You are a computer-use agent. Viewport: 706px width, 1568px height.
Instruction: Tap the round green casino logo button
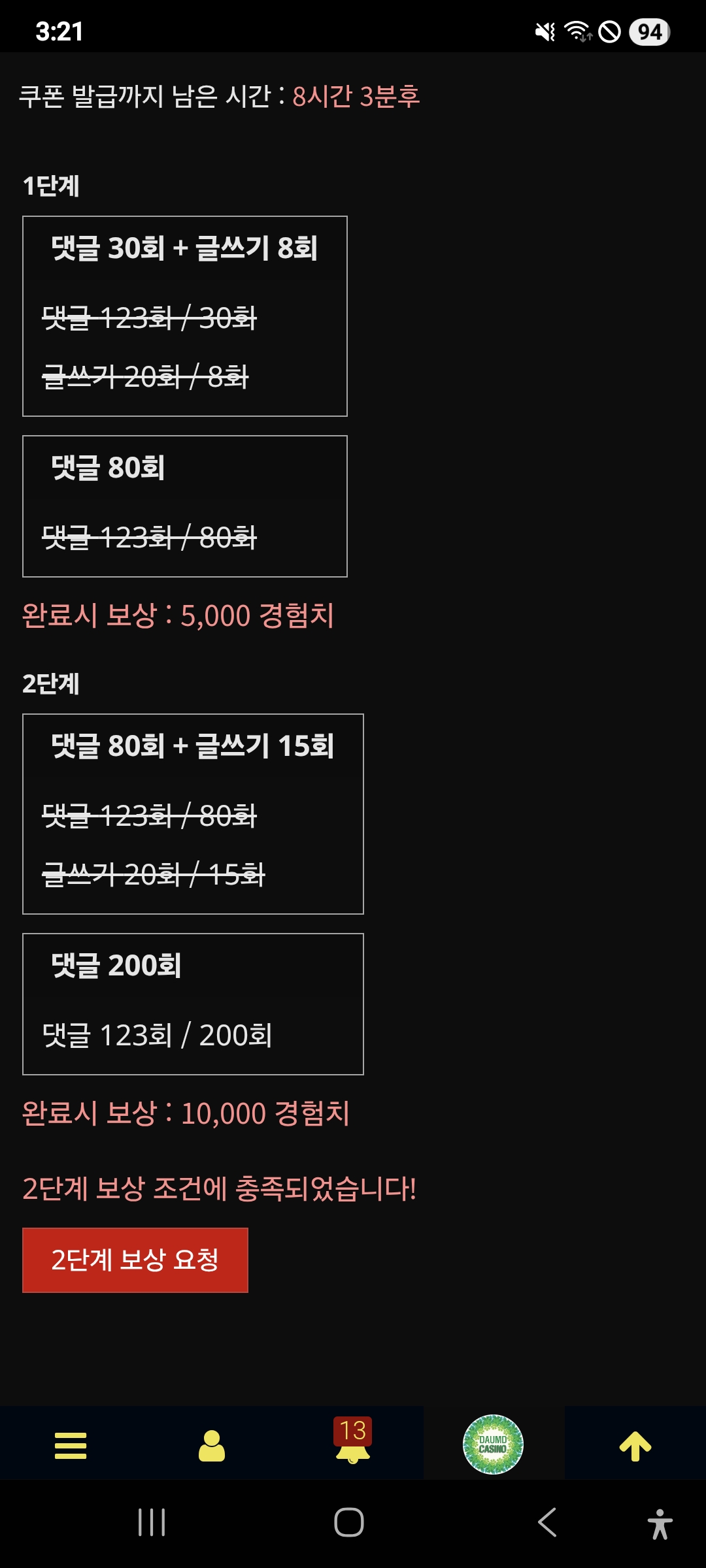pyautogui.click(x=493, y=1444)
